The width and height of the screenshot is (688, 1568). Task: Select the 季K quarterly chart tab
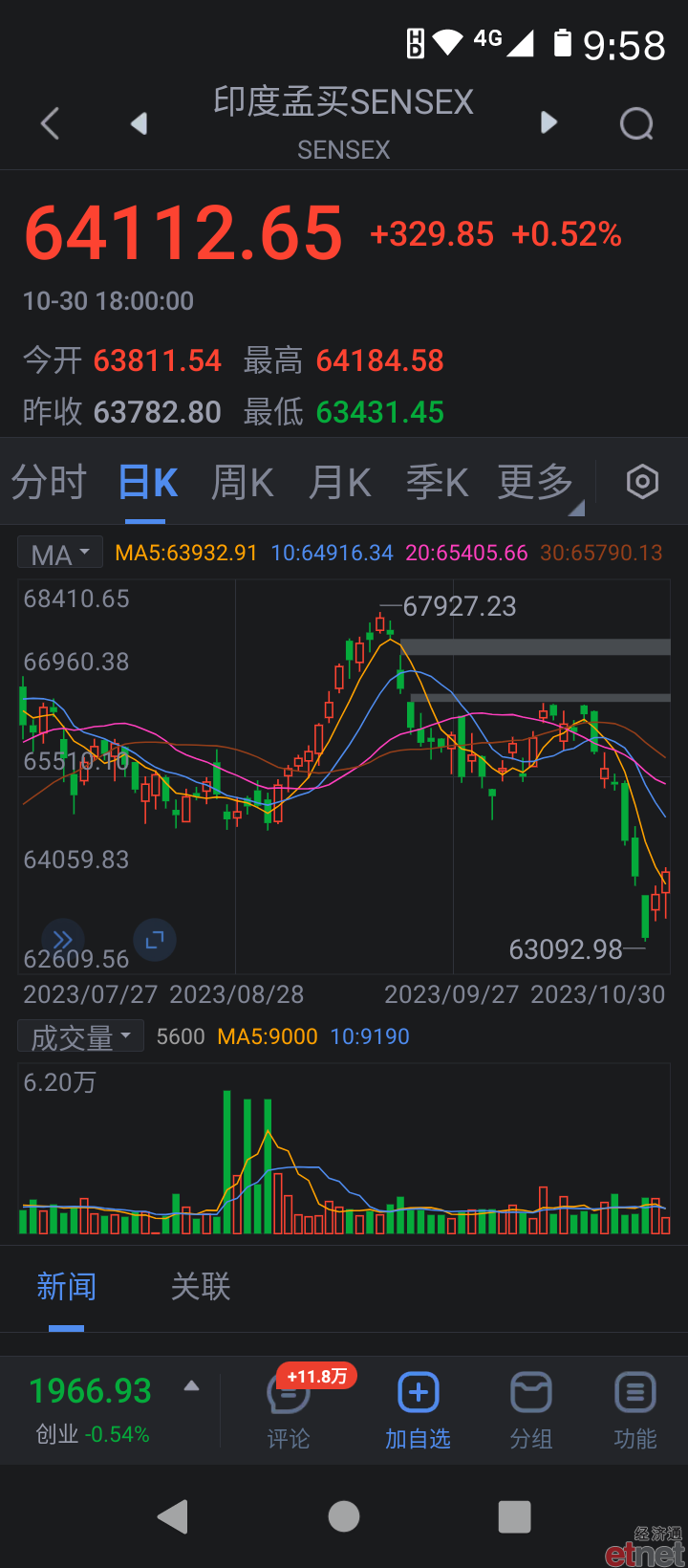coord(438,482)
